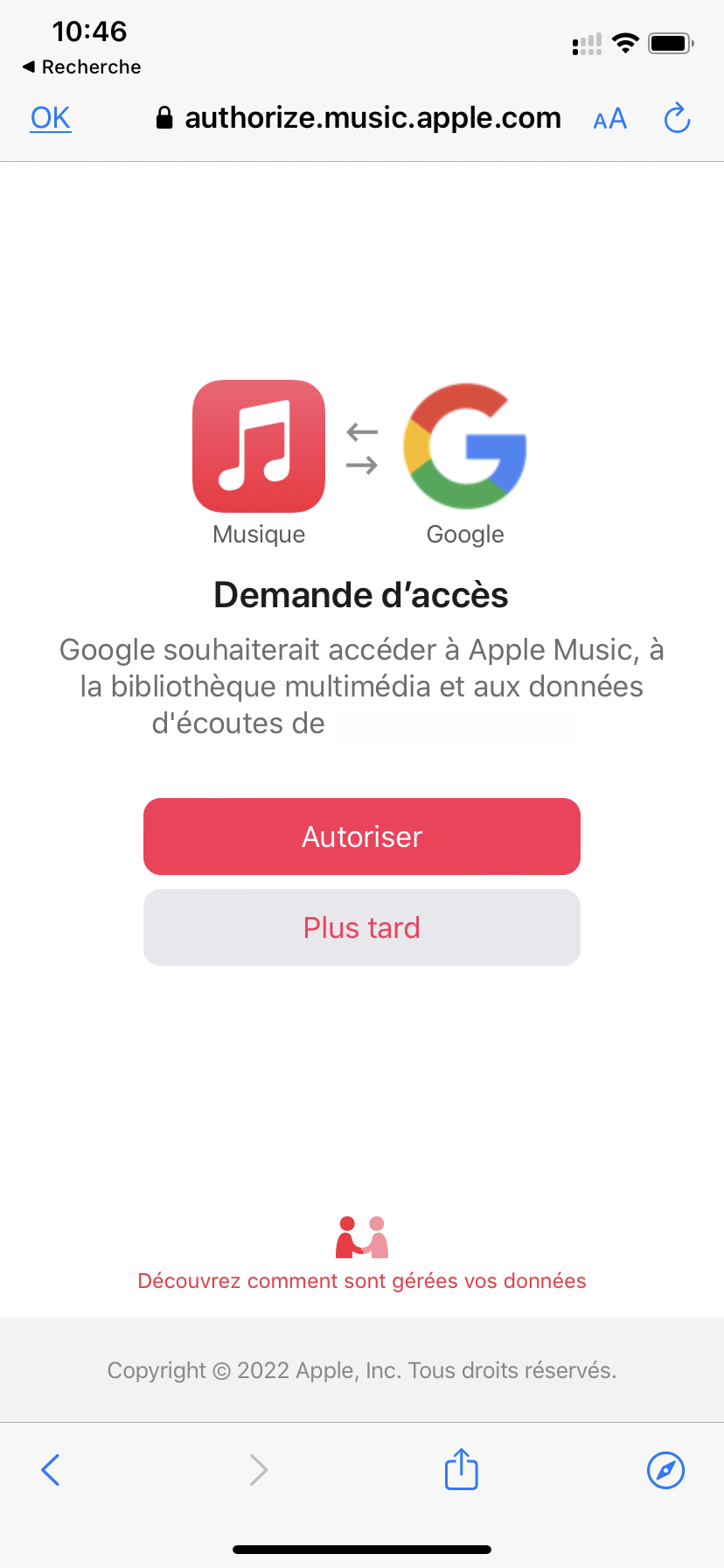Reload the authorization page
Viewport: 724px width, 1568px height.
(677, 118)
